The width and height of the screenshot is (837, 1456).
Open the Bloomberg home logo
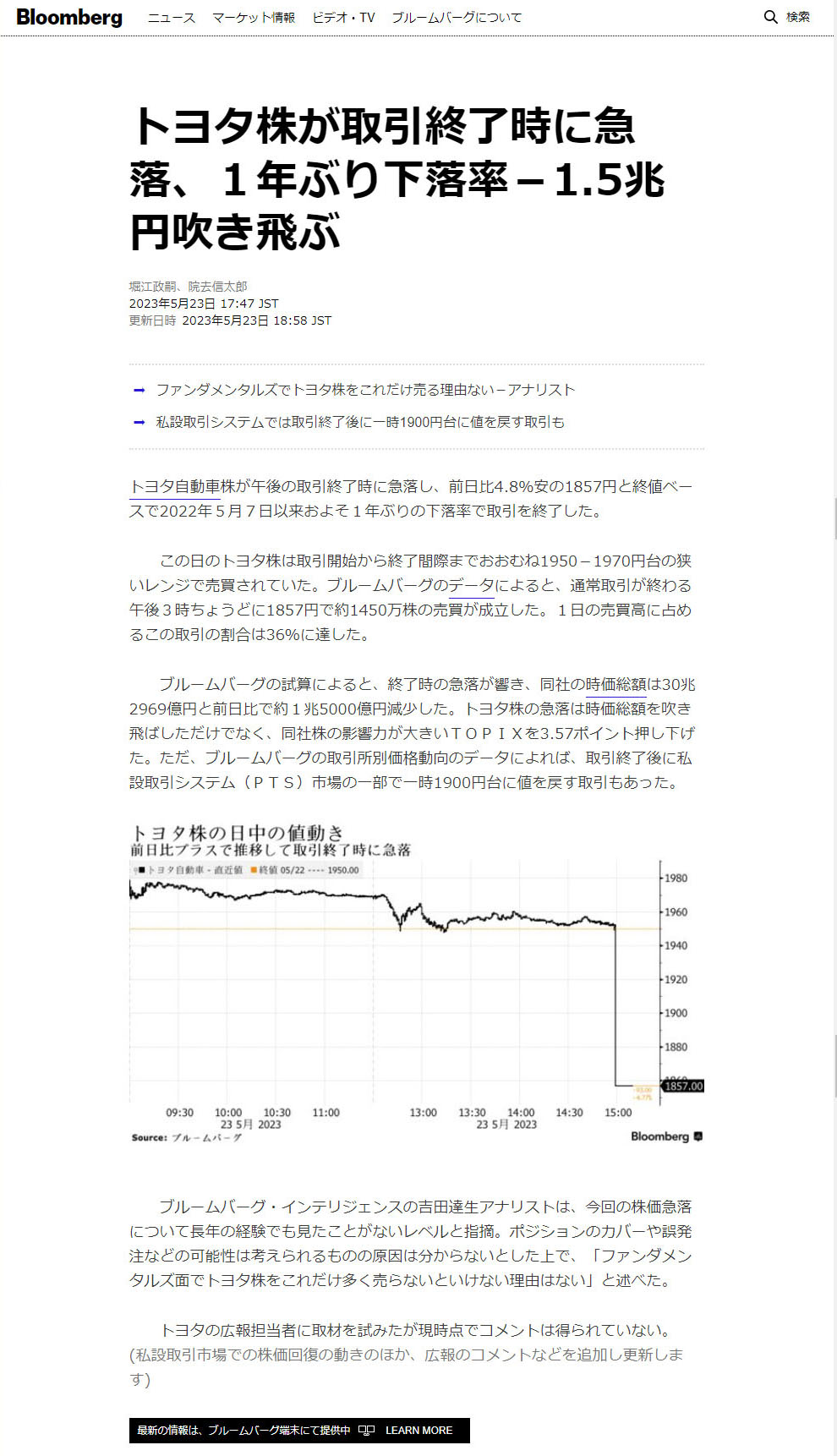point(69,17)
